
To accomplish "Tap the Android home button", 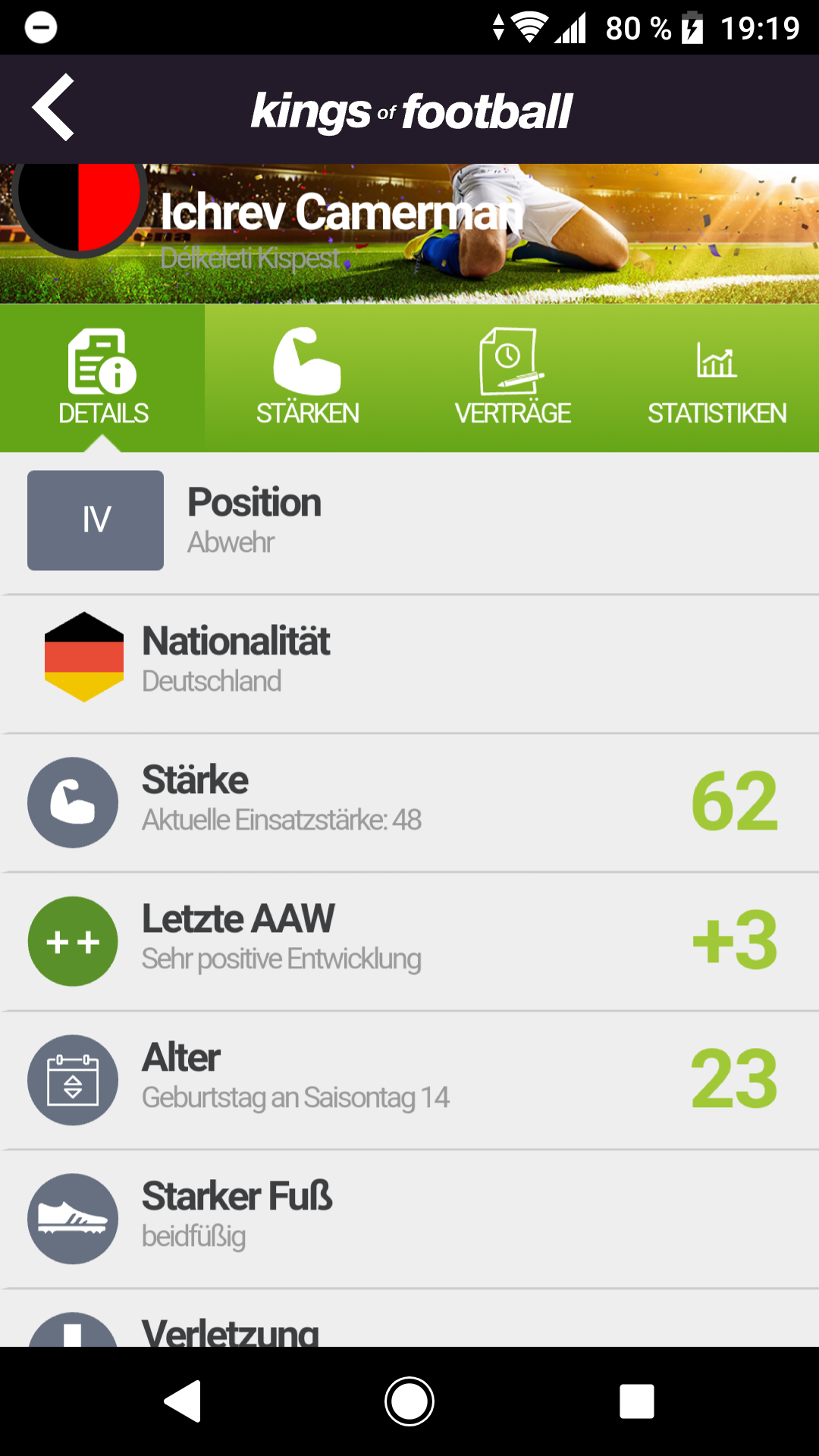I will [409, 1401].
